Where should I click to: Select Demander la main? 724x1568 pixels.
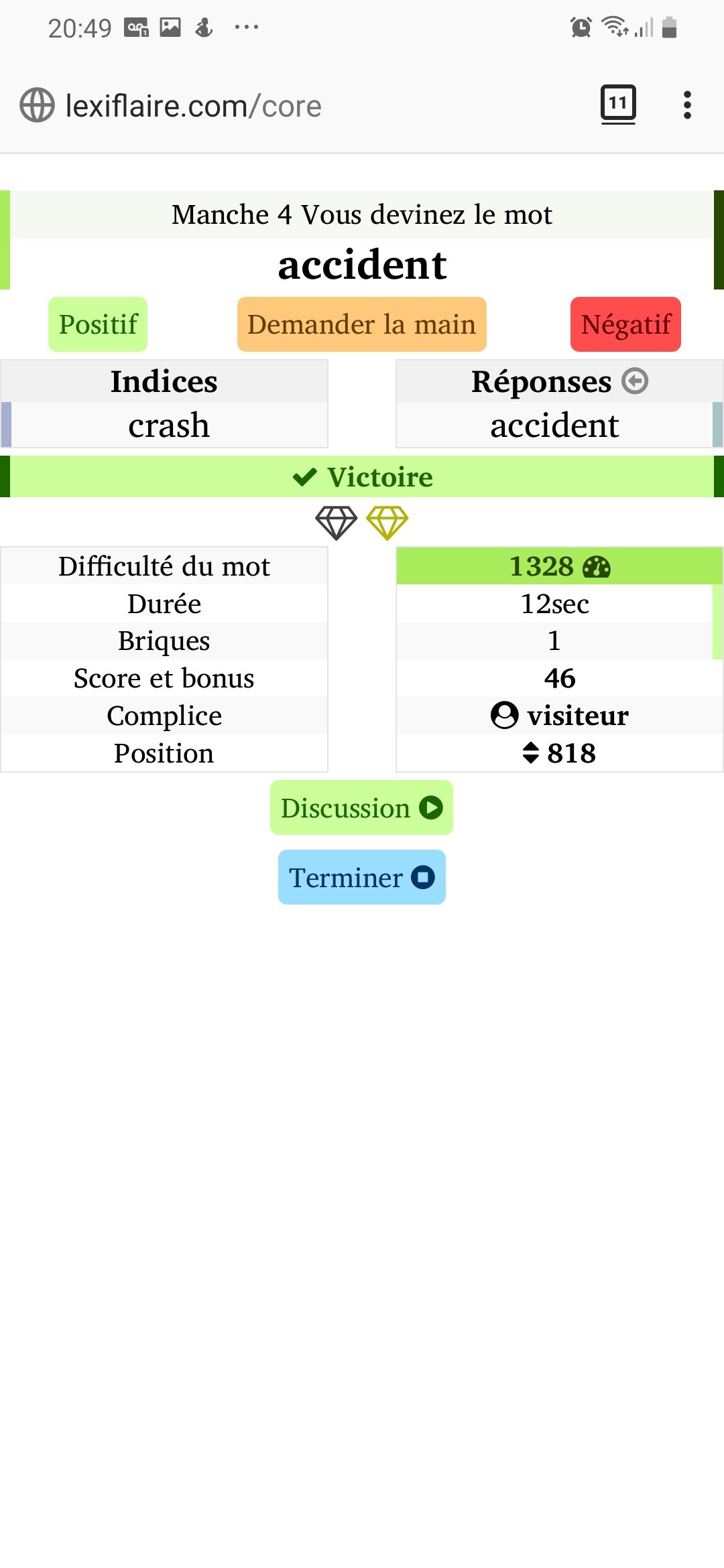(361, 324)
